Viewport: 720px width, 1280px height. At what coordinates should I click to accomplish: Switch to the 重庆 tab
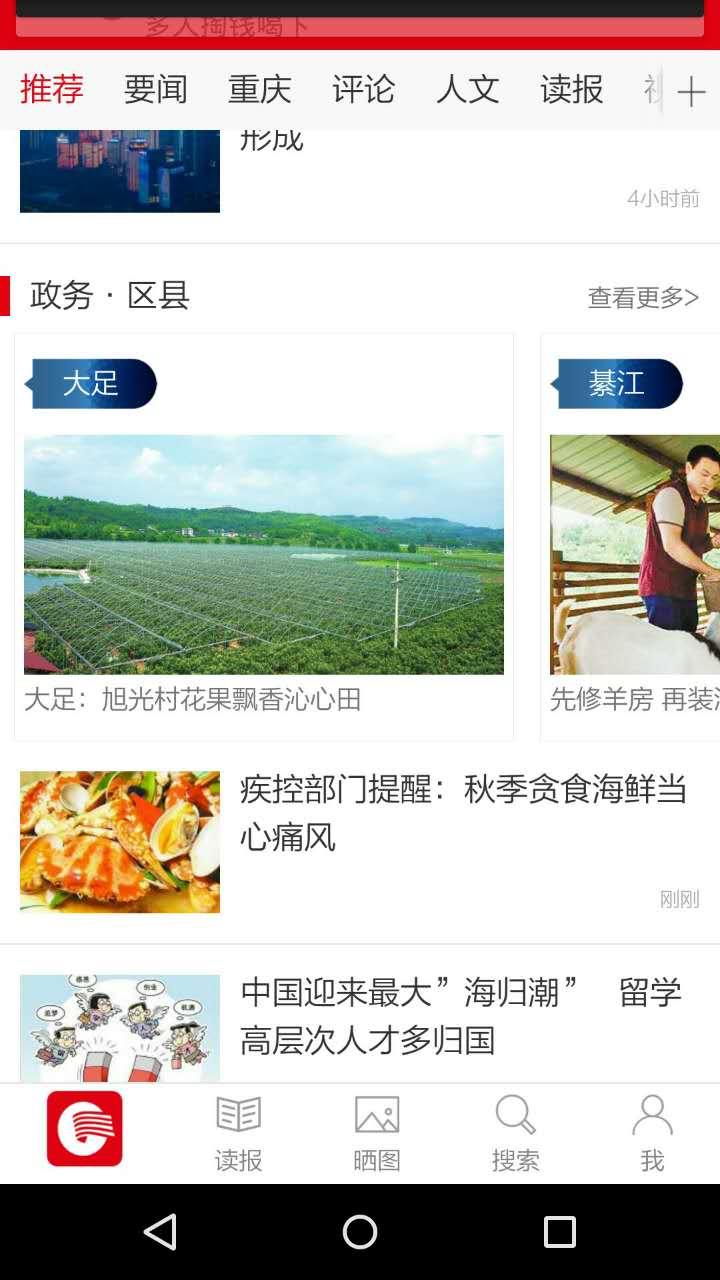point(259,90)
